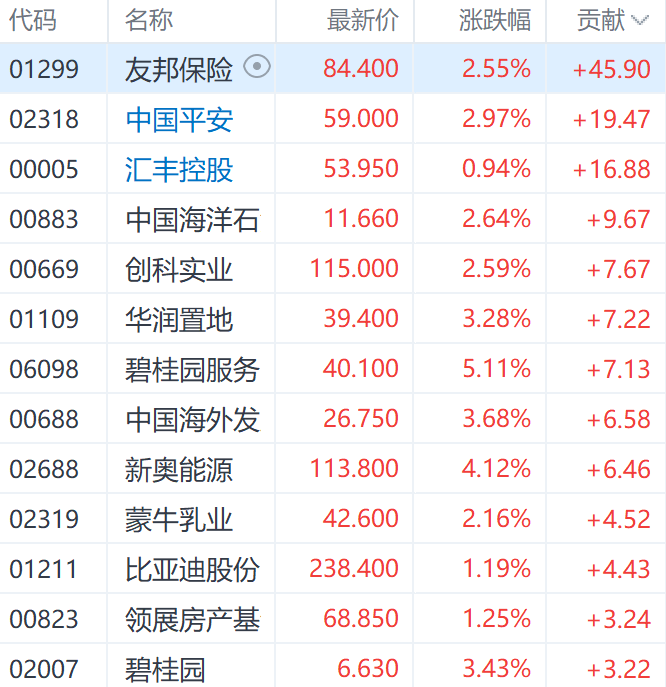Open the 中国海外发 row
This screenshot has width=666, height=687.
coord(192,419)
